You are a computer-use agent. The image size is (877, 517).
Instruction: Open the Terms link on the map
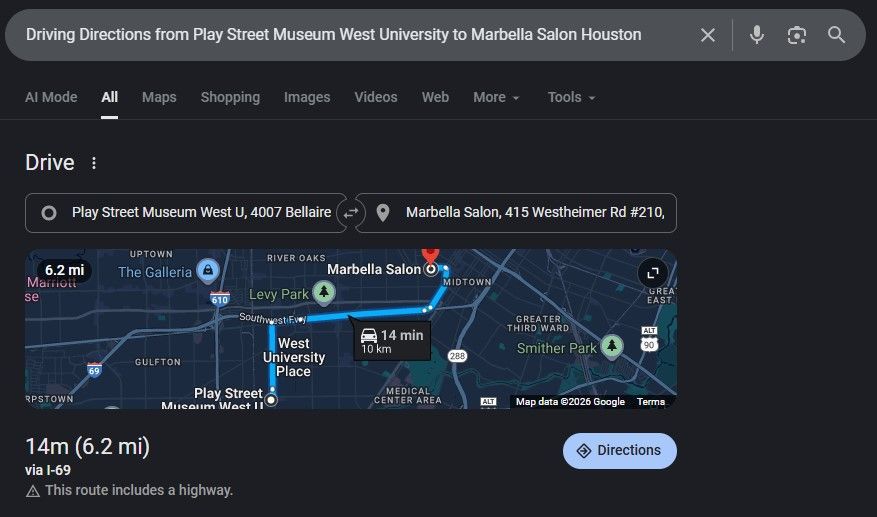pos(651,402)
